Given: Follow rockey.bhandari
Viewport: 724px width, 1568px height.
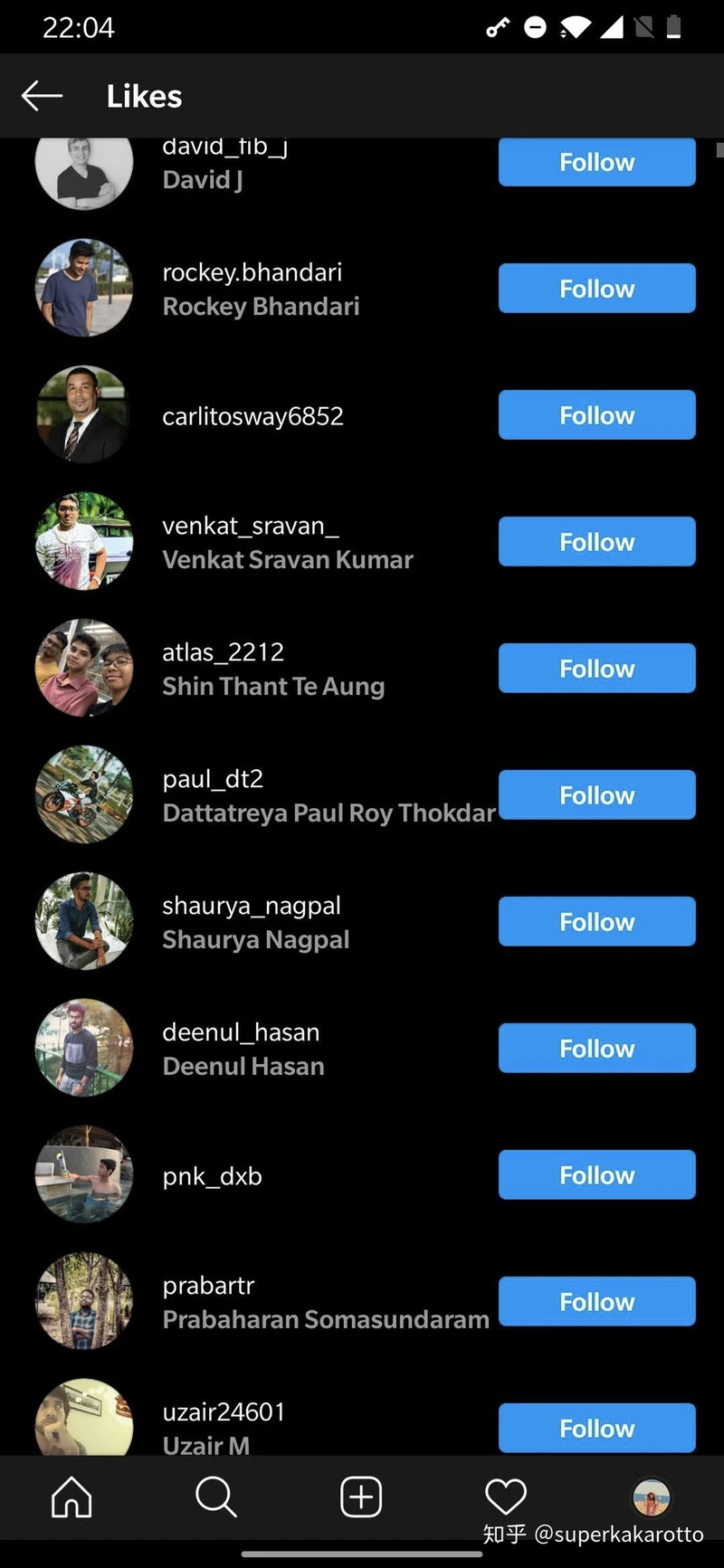Looking at the screenshot, I should (596, 289).
